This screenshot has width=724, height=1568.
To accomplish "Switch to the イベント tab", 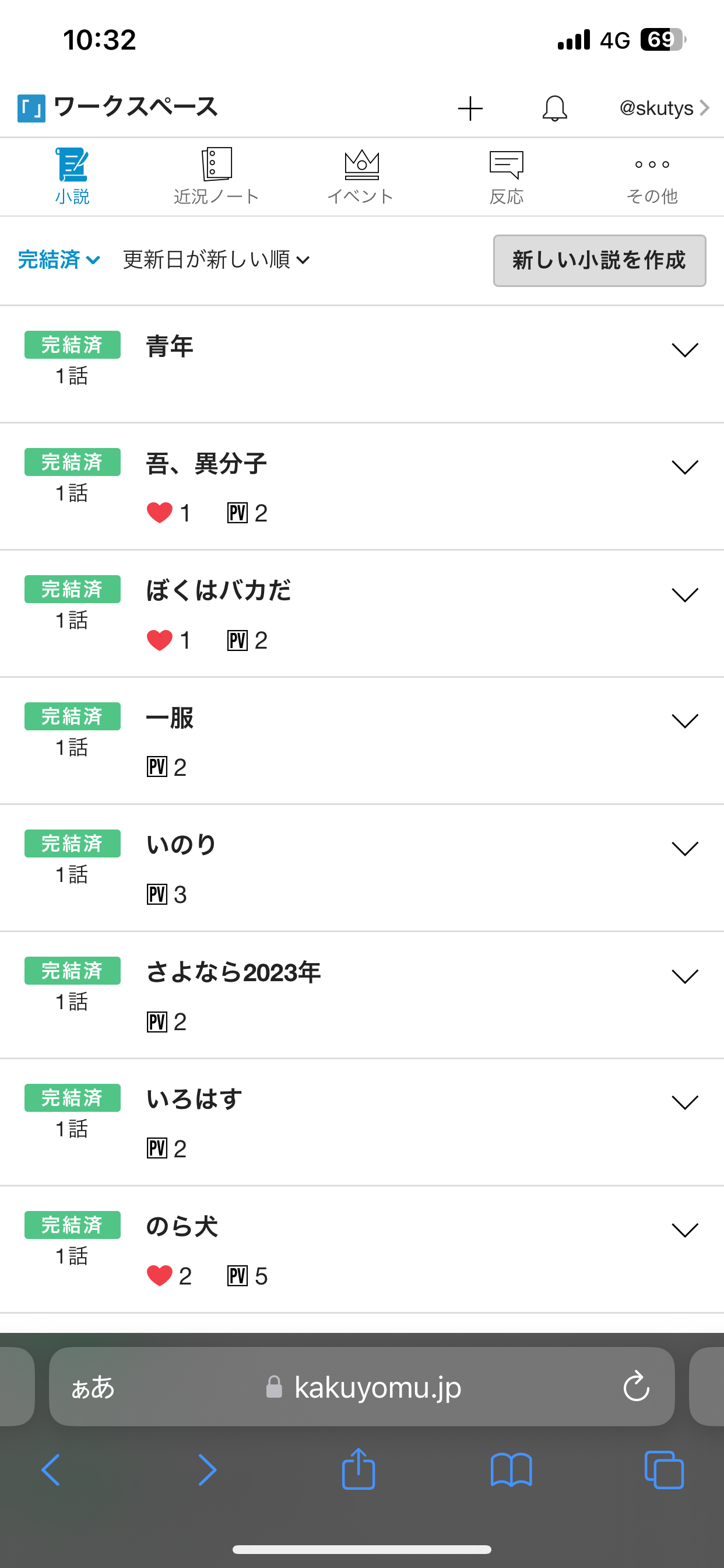I will (x=361, y=177).
